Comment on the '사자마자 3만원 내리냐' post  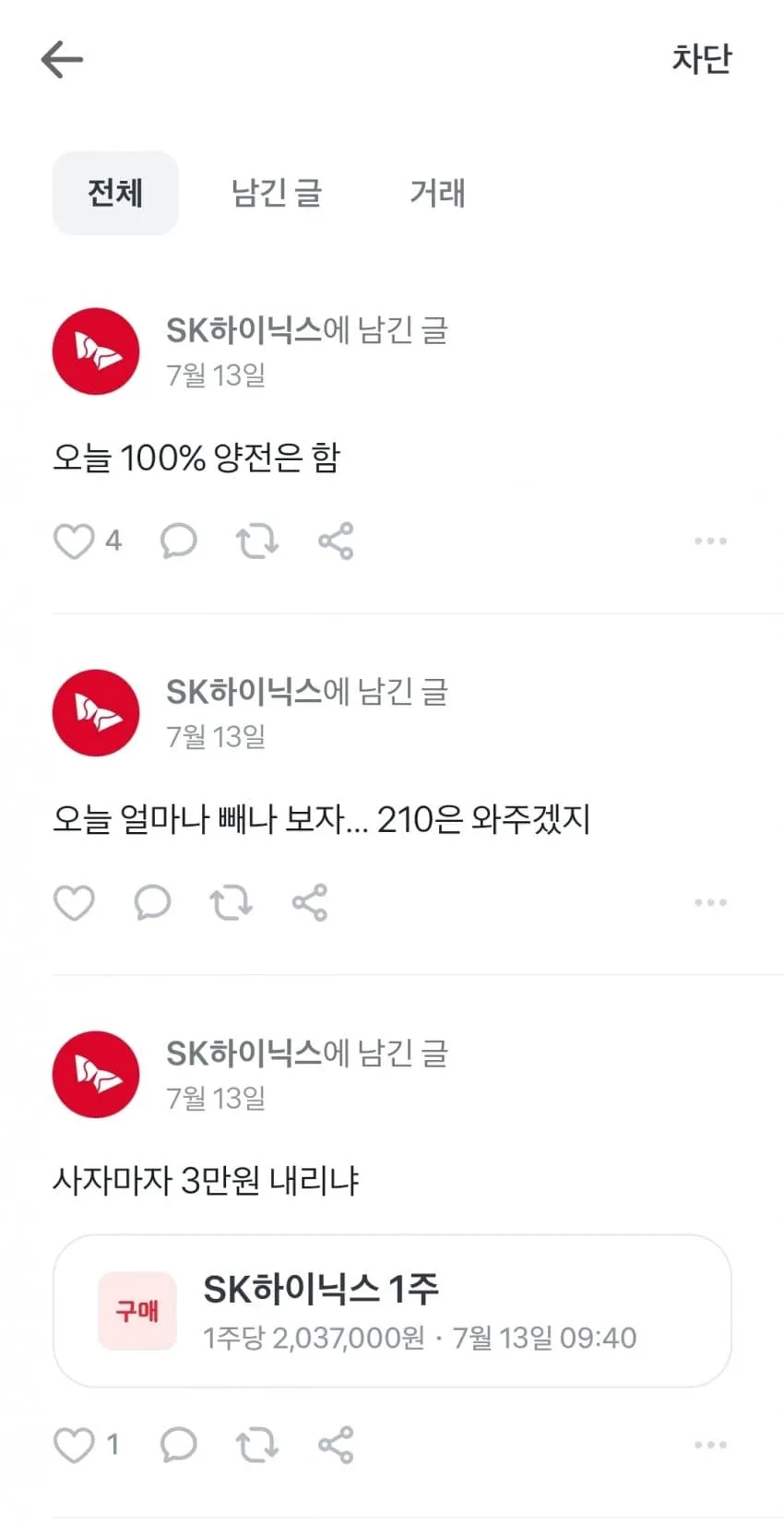[x=178, y=1445]
